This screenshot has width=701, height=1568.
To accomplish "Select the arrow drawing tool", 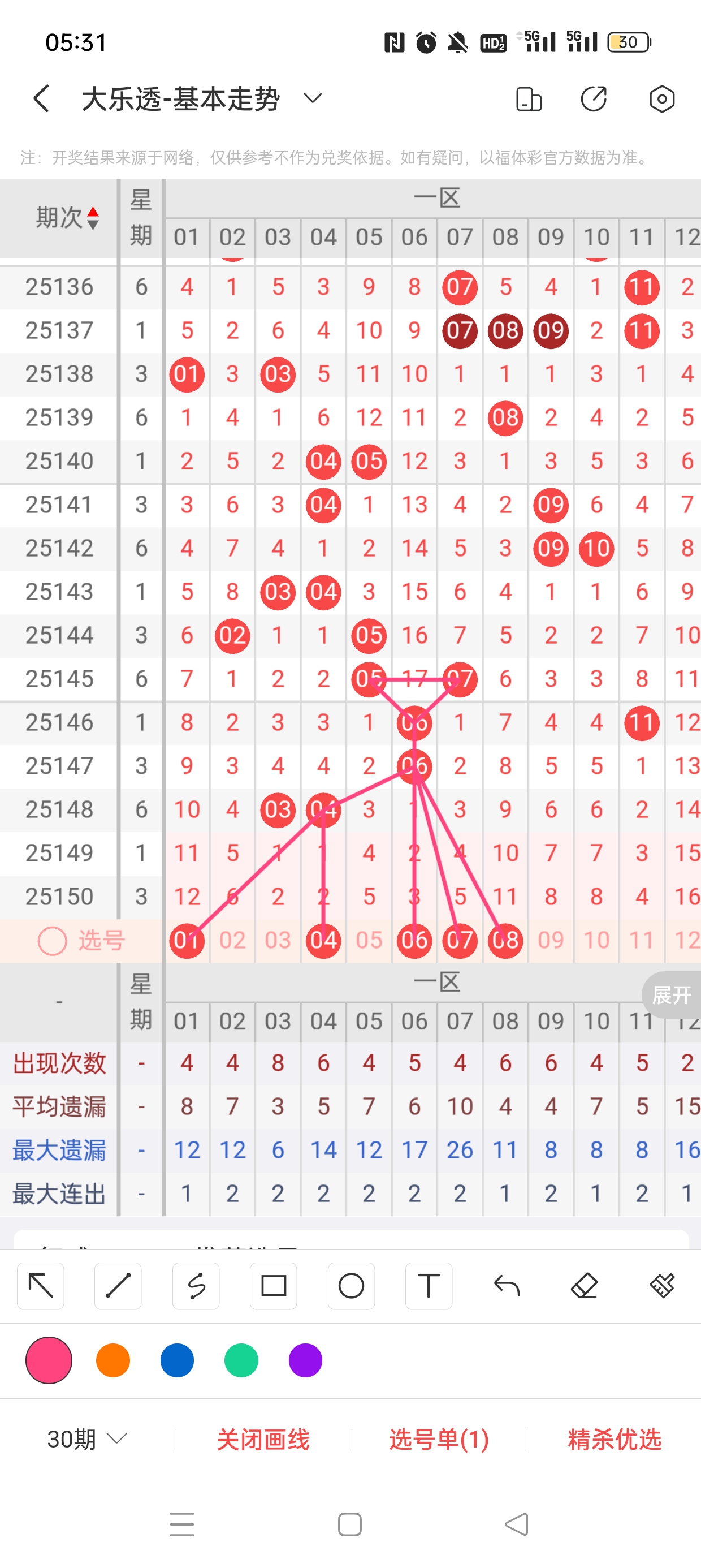I will (x=41, y=1286).
